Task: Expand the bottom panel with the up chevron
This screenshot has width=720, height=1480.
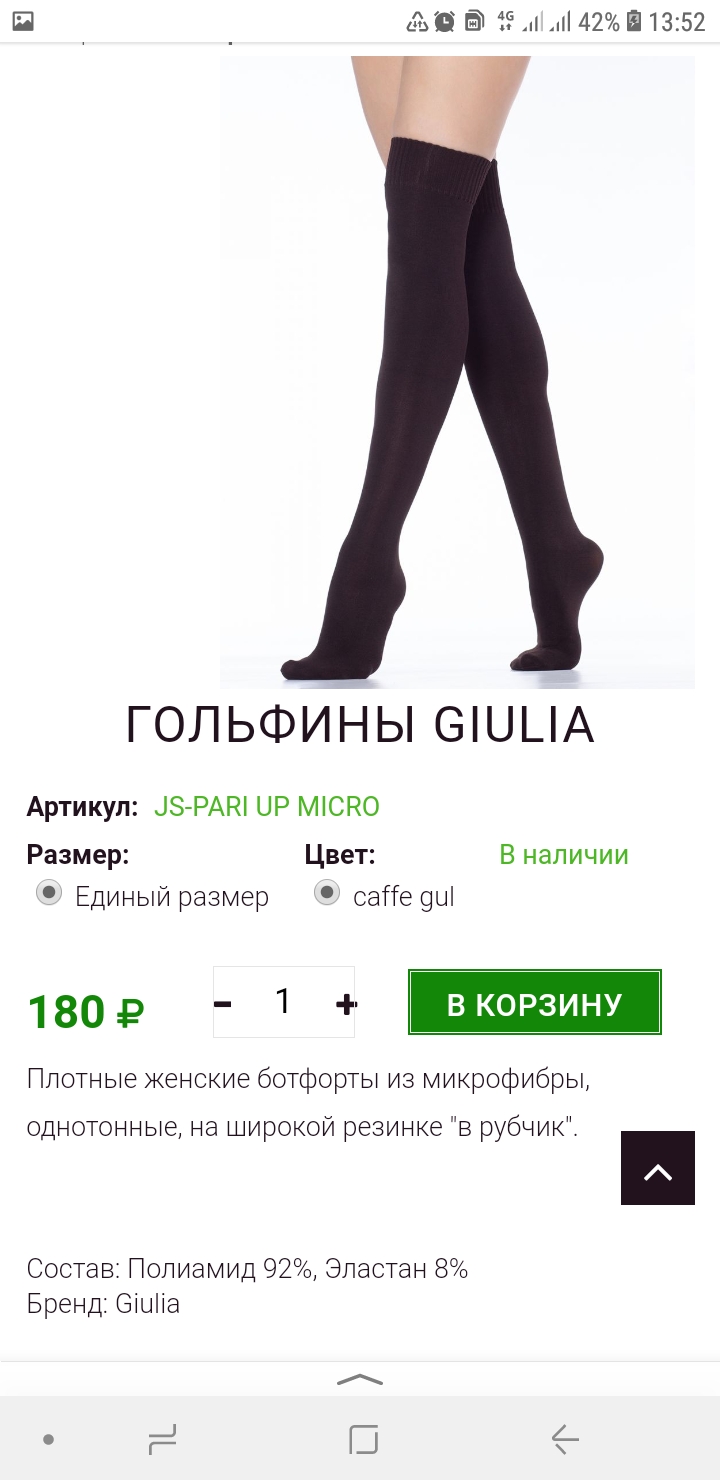Action: (360, 1379)
